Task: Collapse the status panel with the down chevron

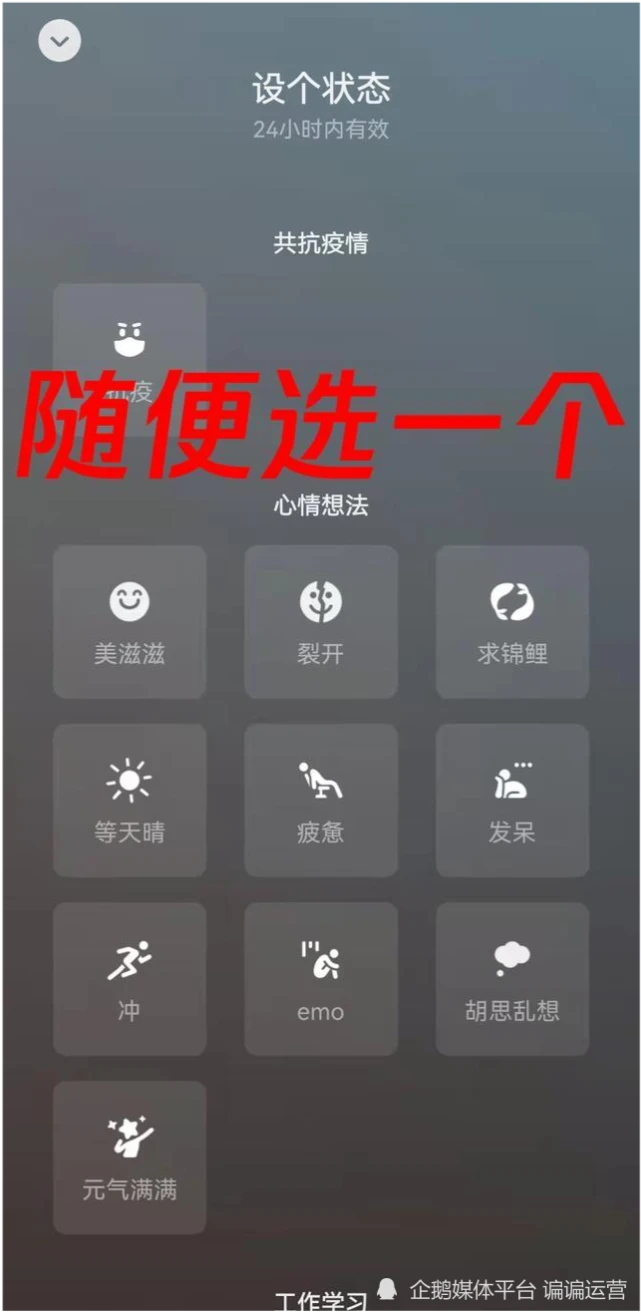Action: tap(60, 41)
